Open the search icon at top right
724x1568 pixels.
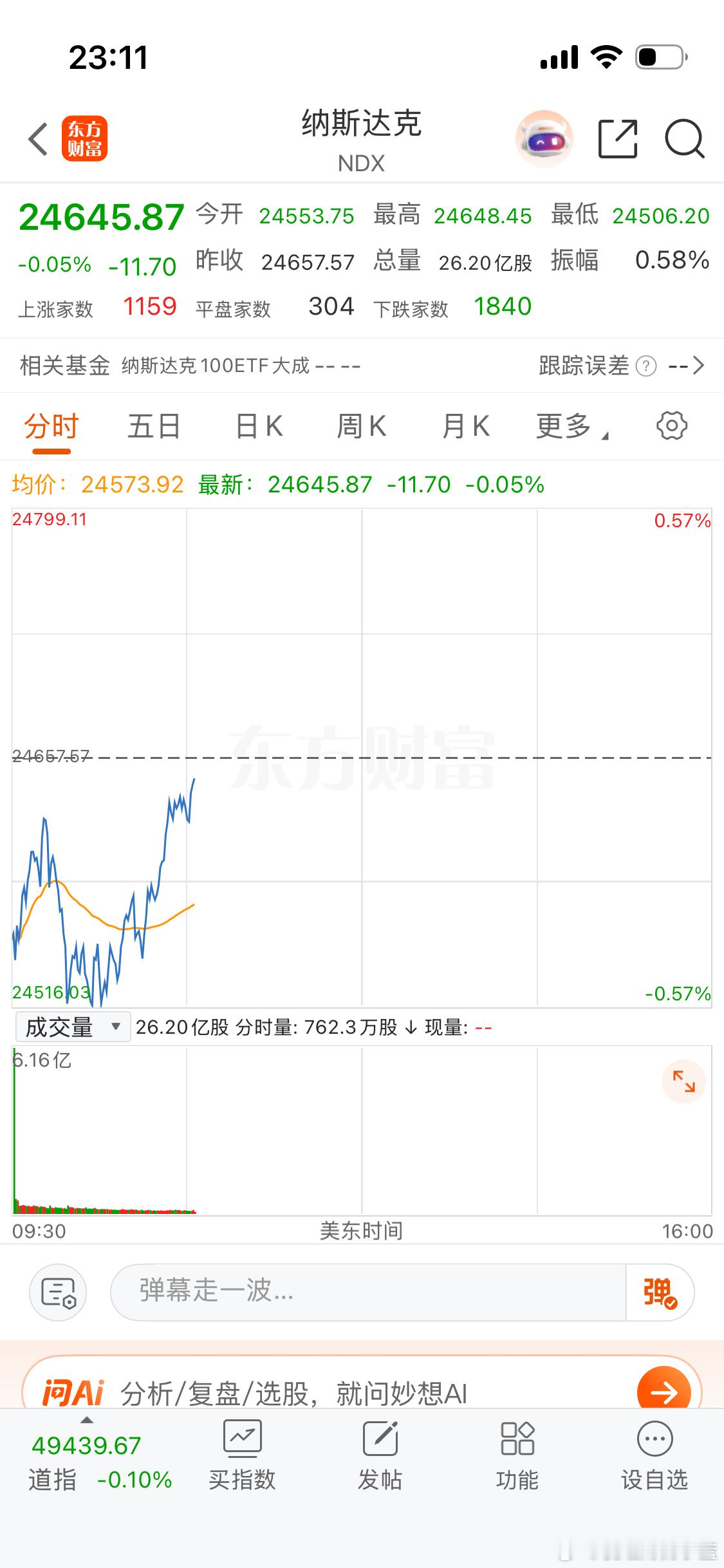pos(684,138)
